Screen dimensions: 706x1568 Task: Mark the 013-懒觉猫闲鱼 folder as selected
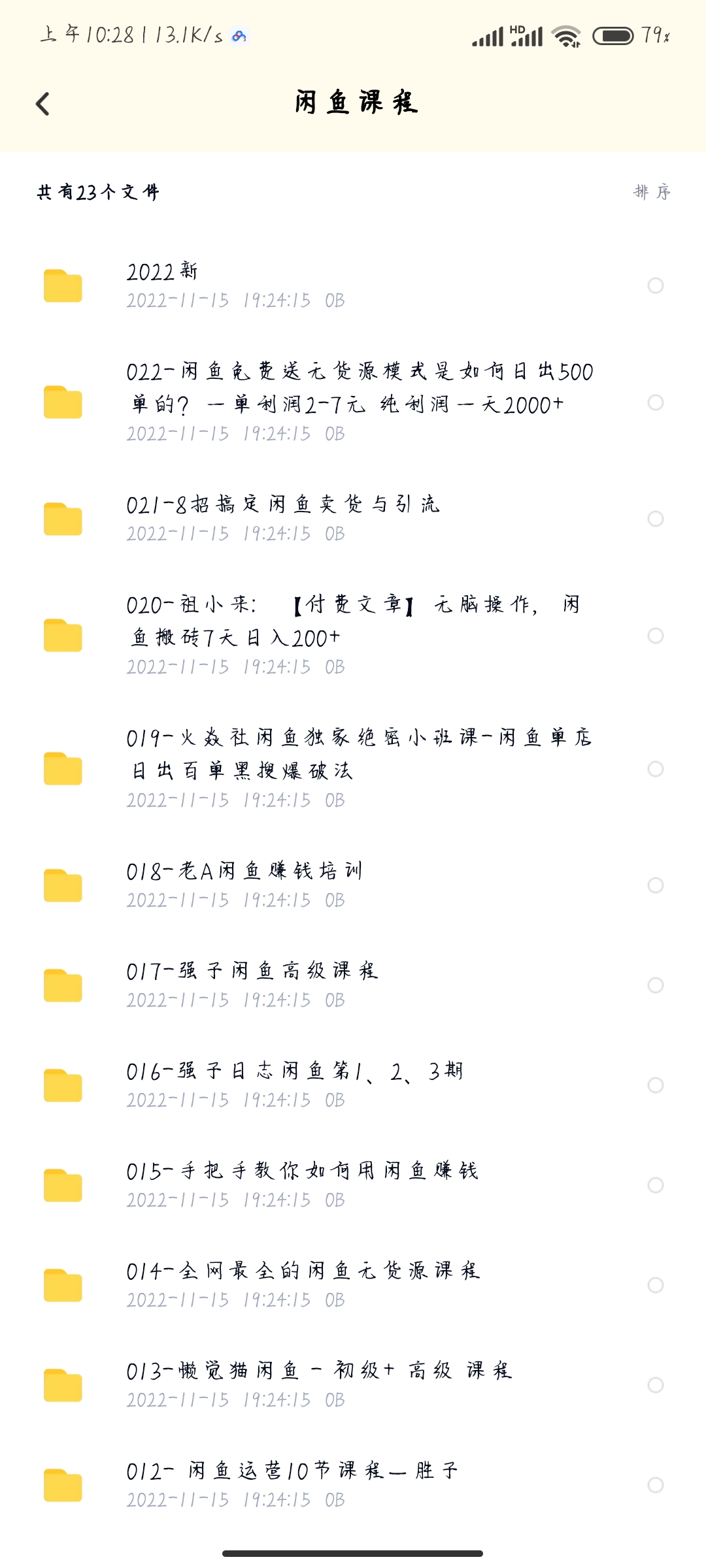655,1385
